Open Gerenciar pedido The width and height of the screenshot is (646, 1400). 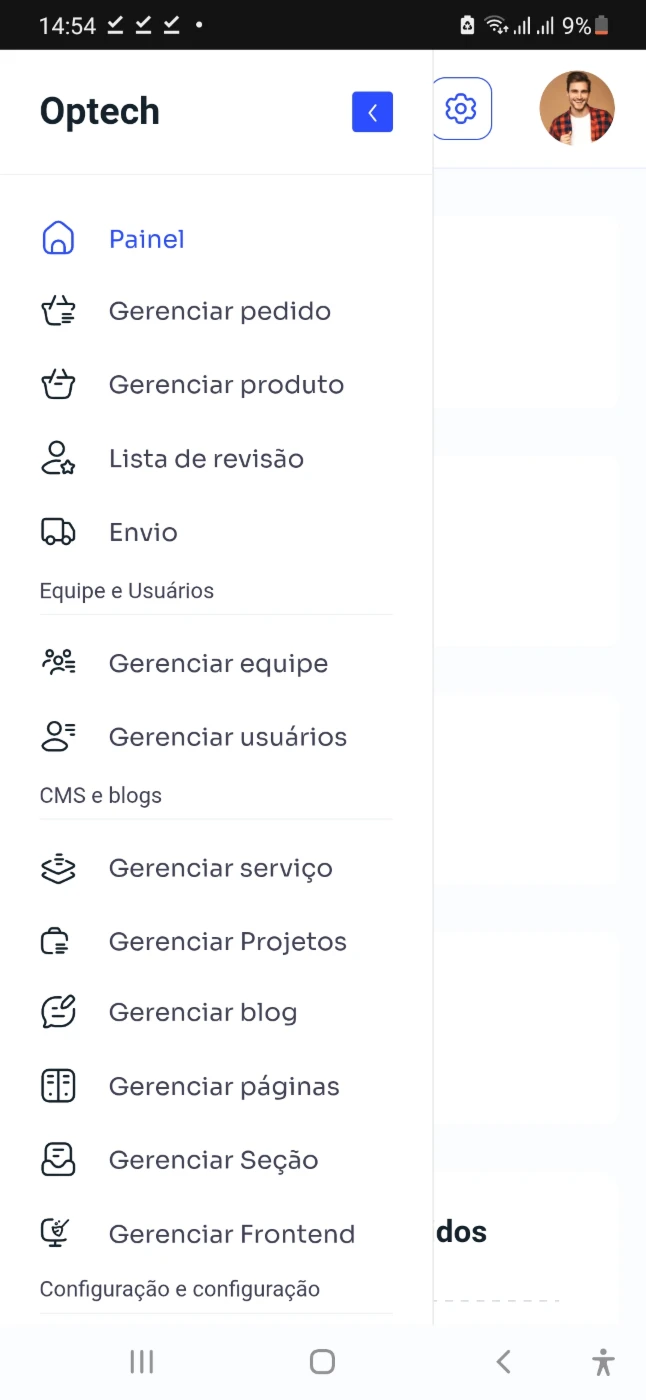tap(216, 311)
